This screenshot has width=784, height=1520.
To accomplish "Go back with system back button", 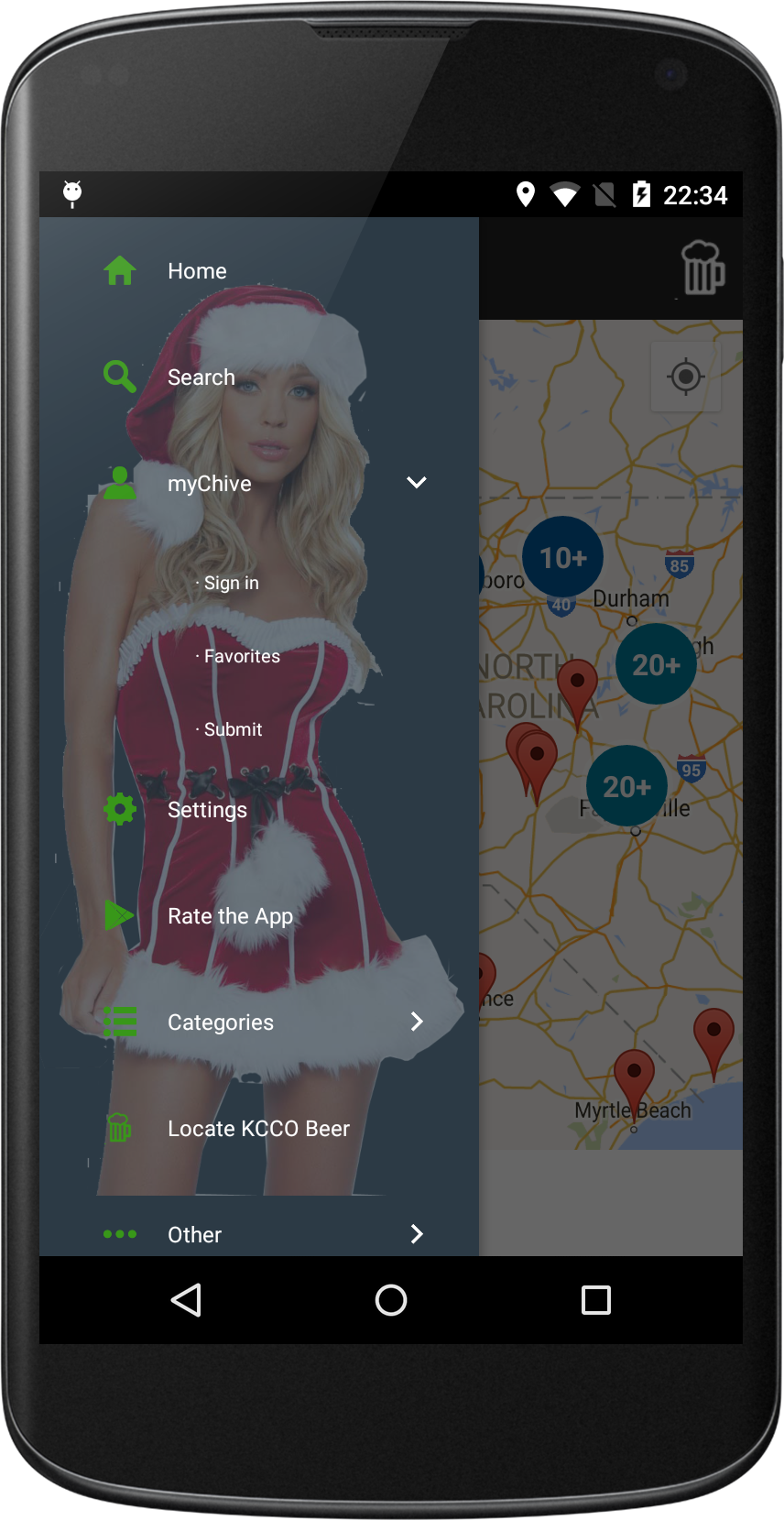I will tap(187, 1300).
